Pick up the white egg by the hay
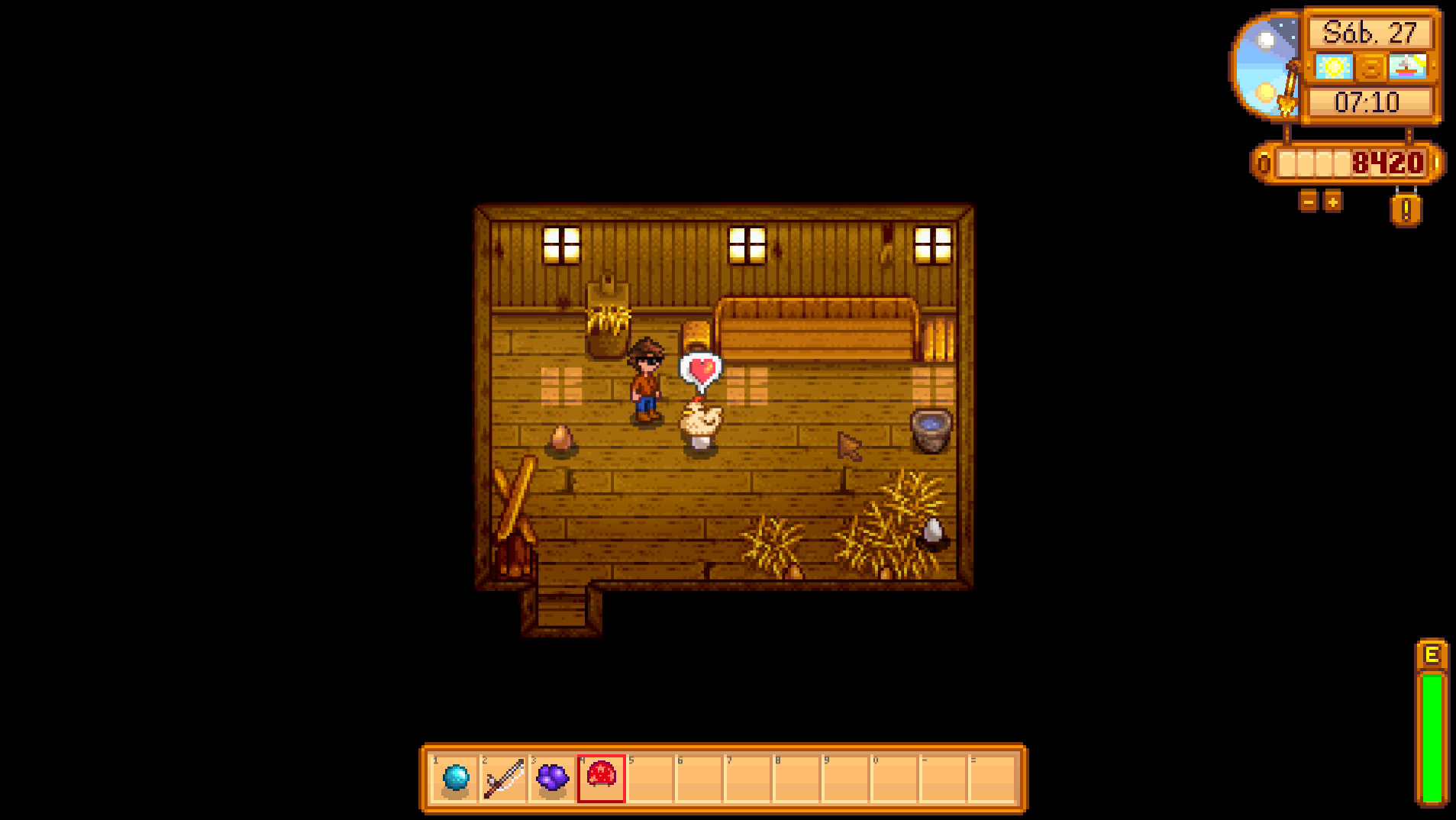1456x820 pixels. point(933,531)
